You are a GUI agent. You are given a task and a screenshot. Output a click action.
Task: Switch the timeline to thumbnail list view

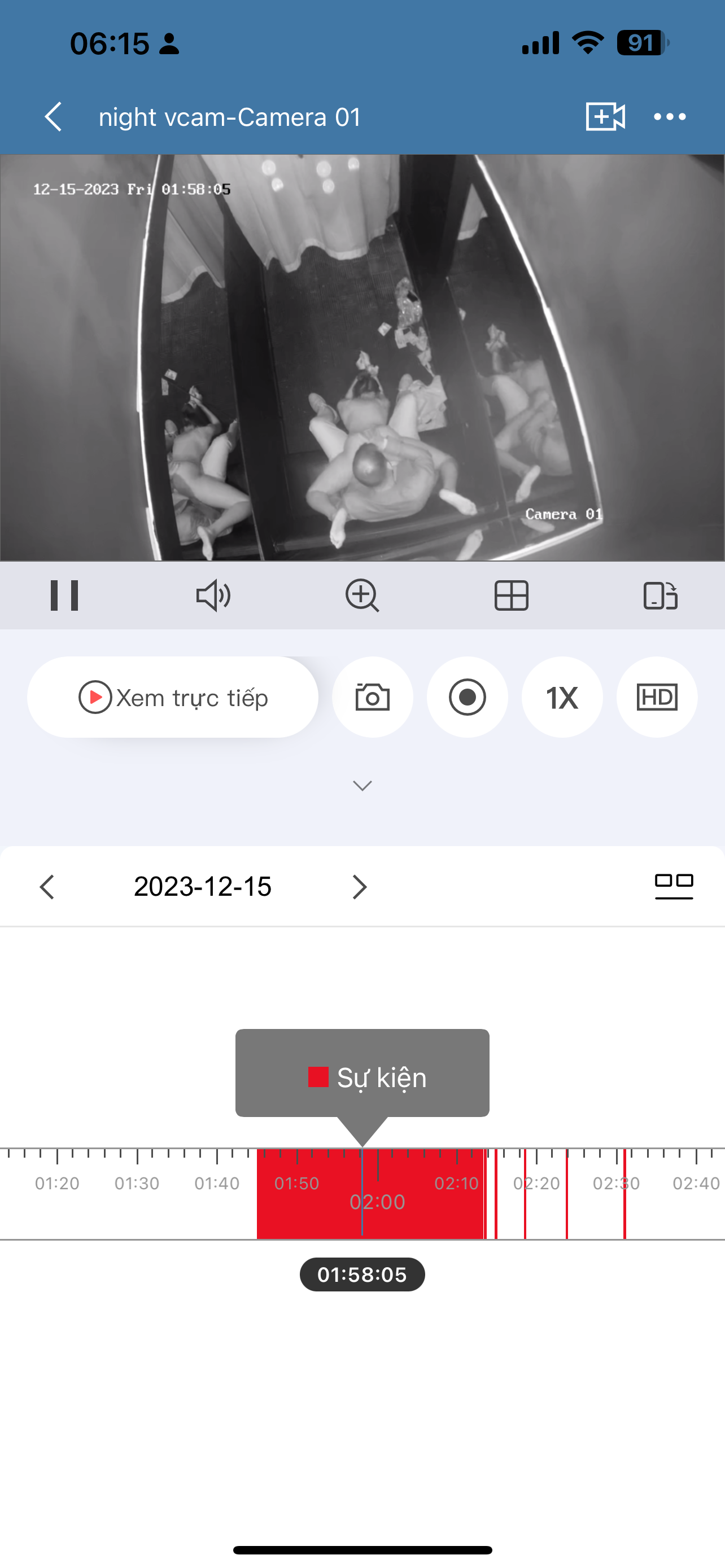click(x=674, y=886)
